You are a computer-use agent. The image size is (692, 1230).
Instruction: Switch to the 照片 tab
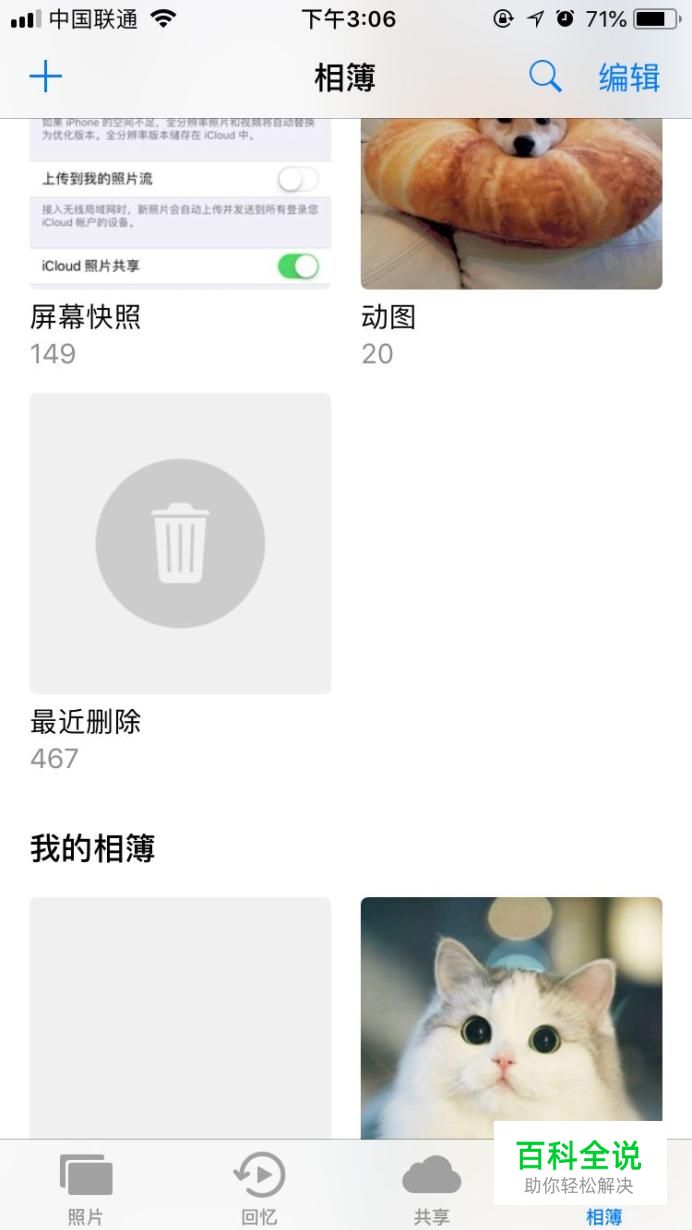click(x=86, y=1187)
